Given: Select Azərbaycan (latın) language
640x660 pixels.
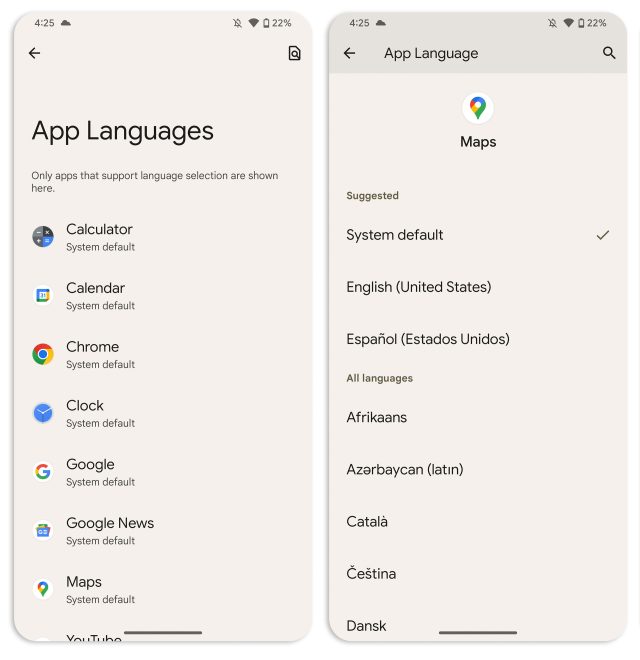Looking at the screenshot, I should tap(405, 469).
